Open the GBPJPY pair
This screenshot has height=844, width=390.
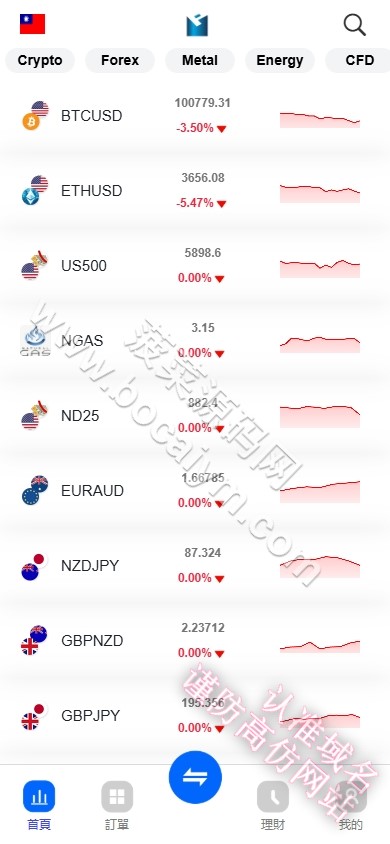[x=195, y=715]
